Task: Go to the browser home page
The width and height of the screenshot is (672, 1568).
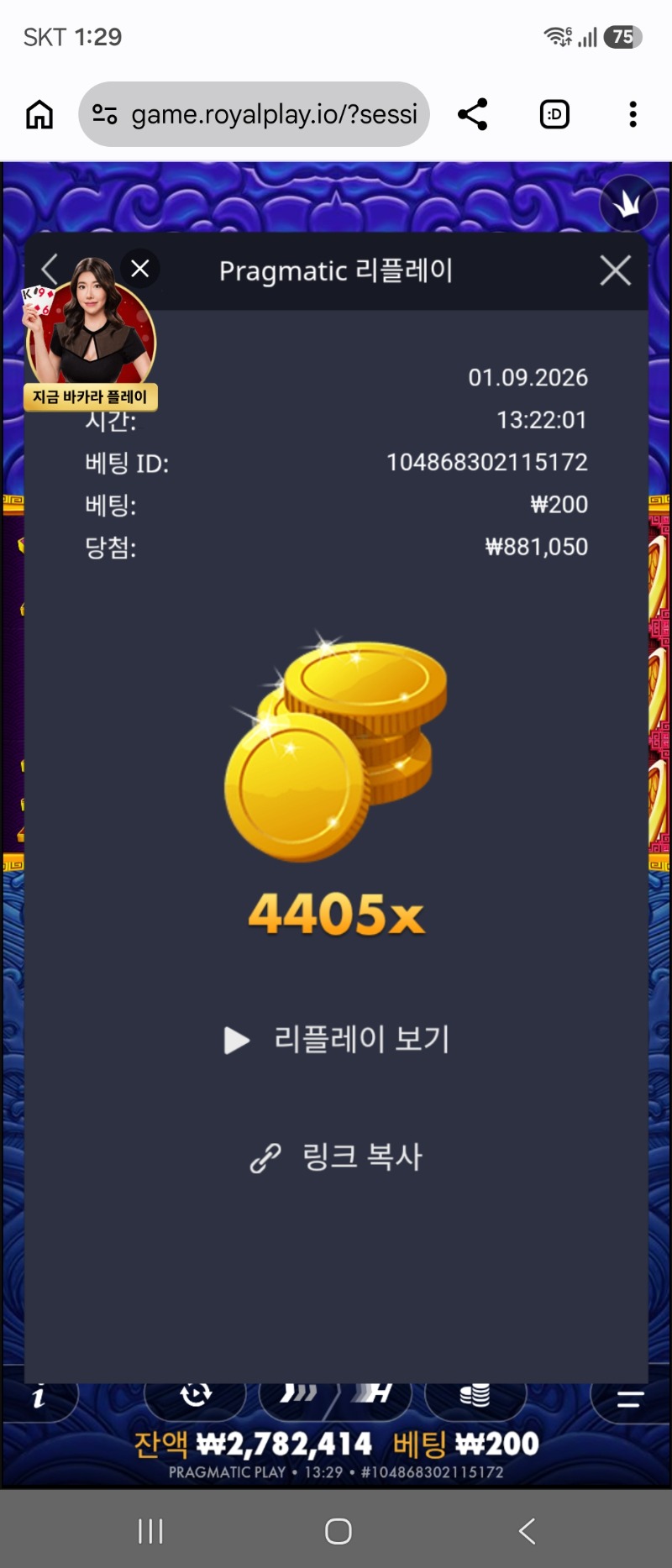Action: click(x=39, y=114)
